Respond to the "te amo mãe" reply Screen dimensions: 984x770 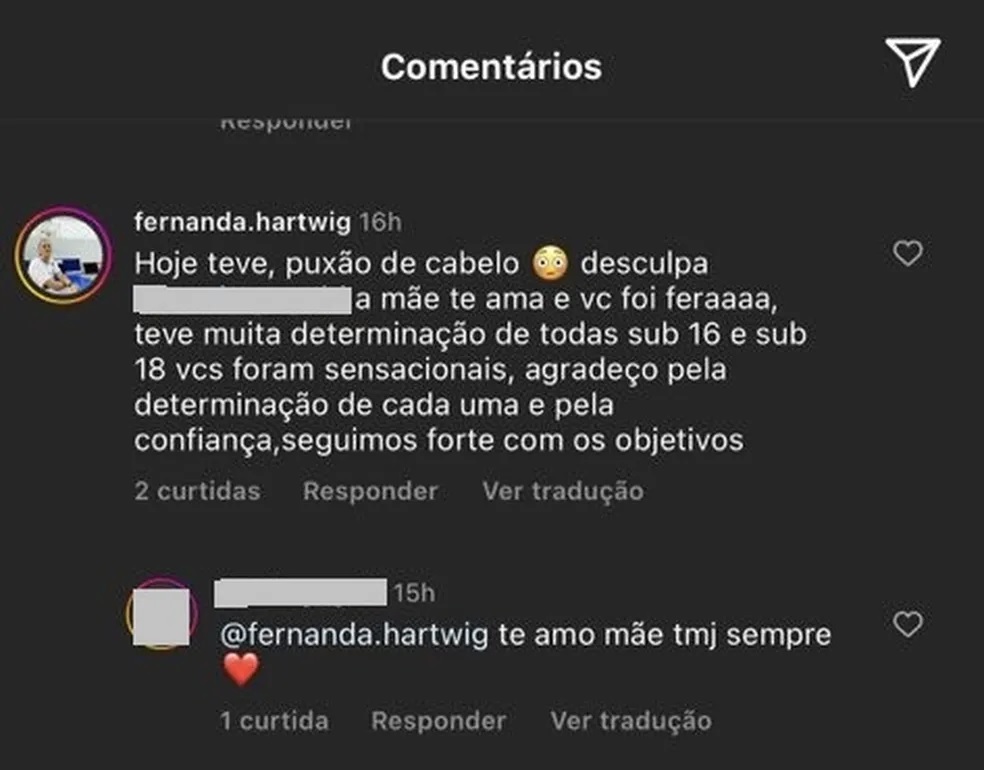[438, 720]
